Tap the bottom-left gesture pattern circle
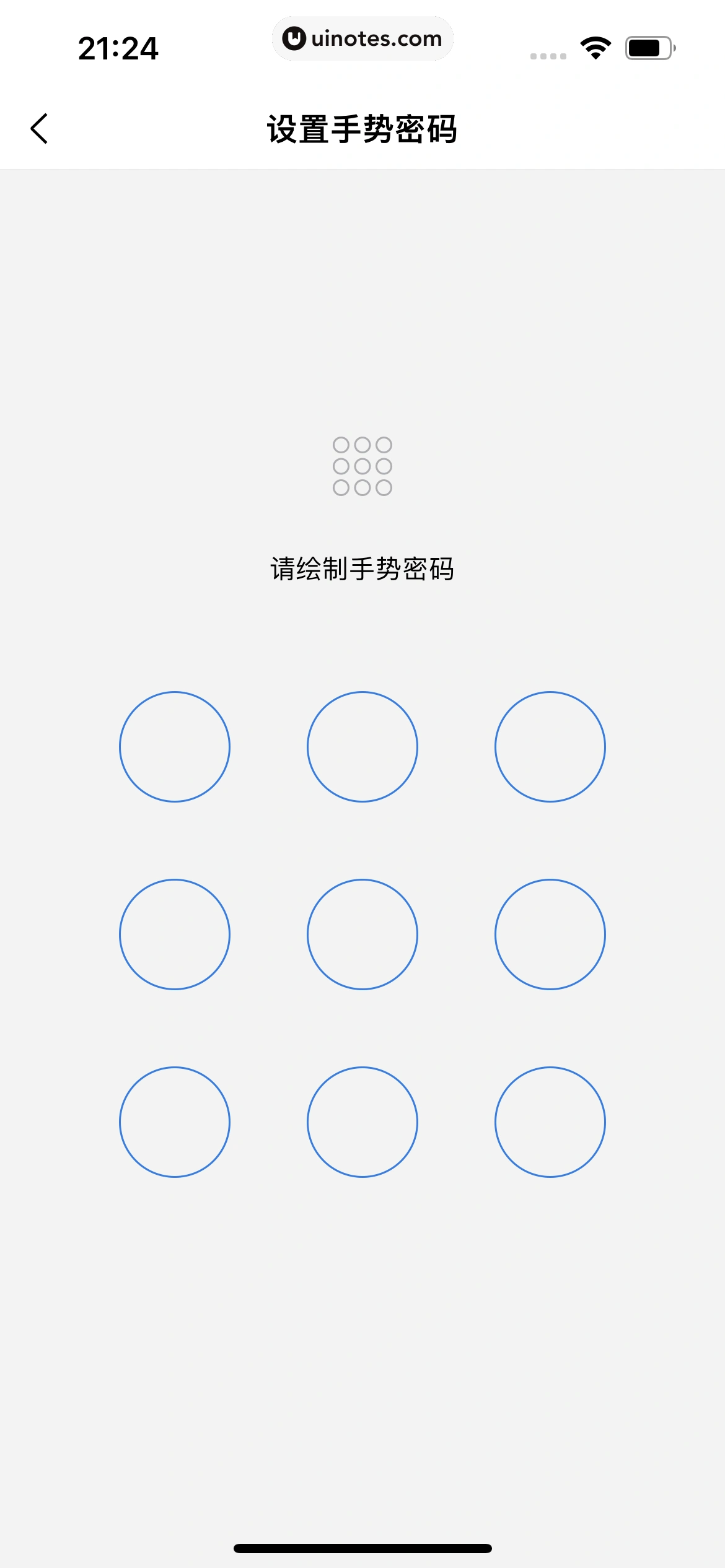 pyautogui.click(x=176, y=1122)
